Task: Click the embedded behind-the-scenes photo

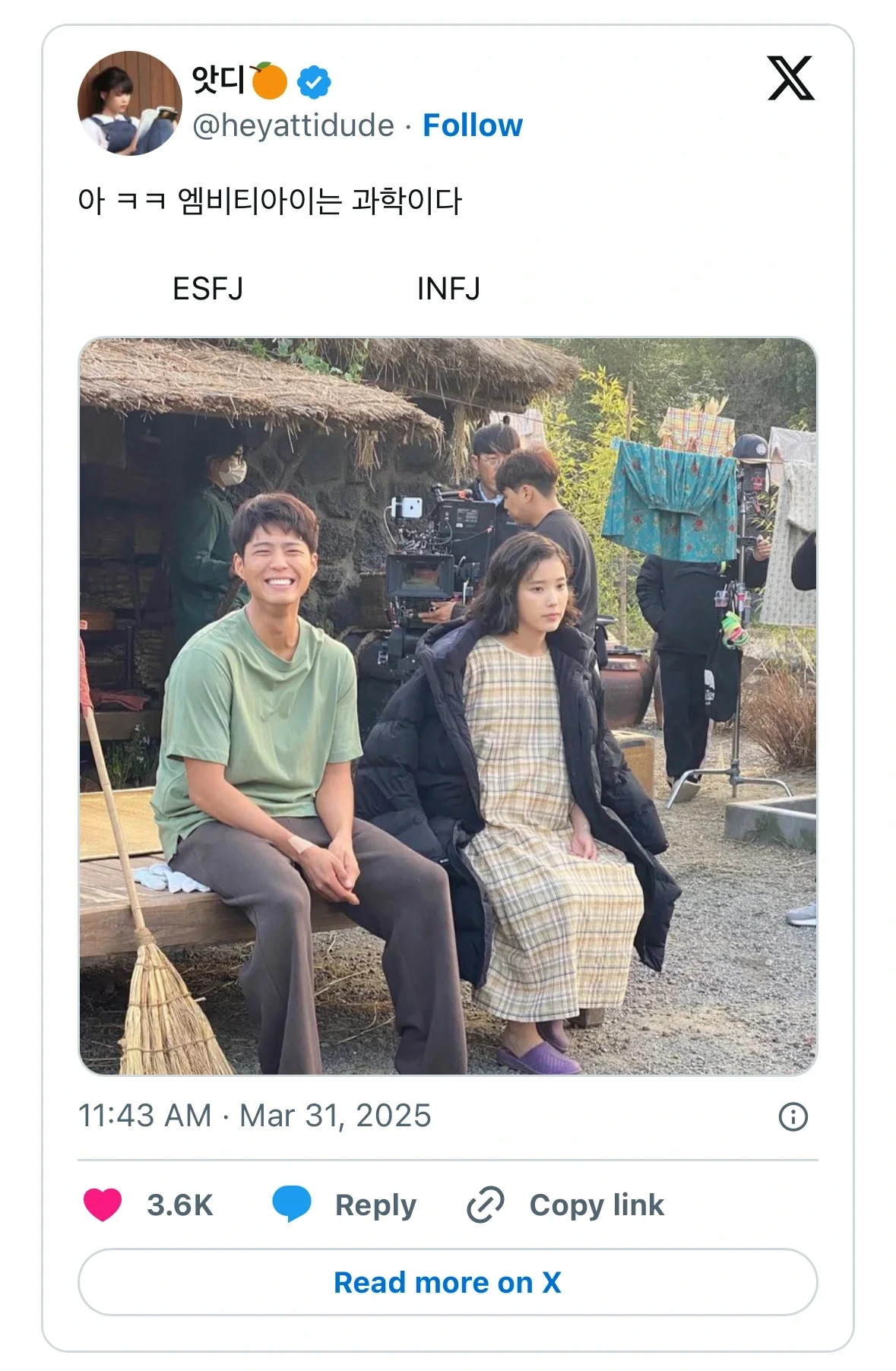Action: [x=448, y=707]
